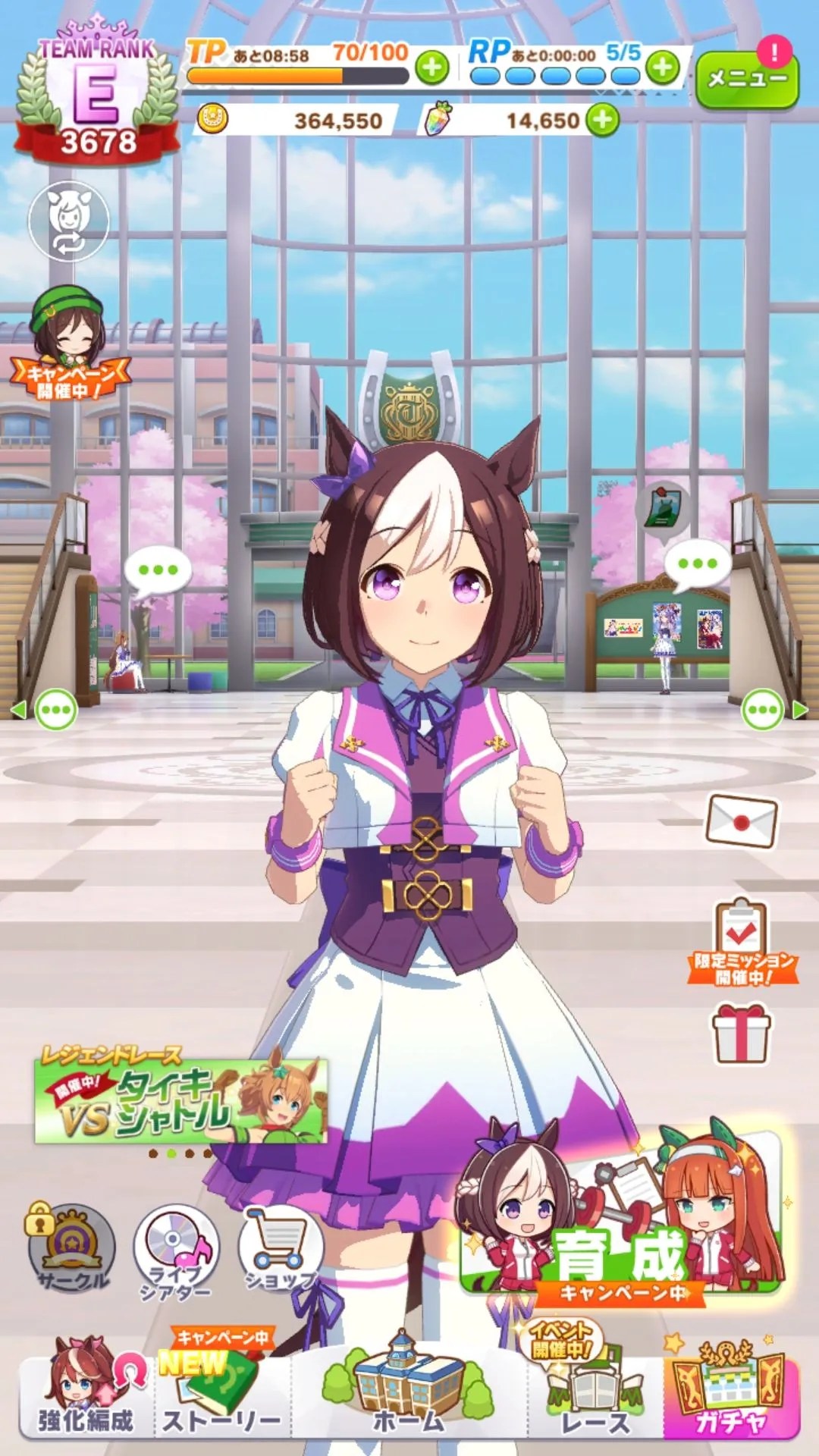
Task: Switch to the ホーム tab
Action: [x=409, y=1392]
